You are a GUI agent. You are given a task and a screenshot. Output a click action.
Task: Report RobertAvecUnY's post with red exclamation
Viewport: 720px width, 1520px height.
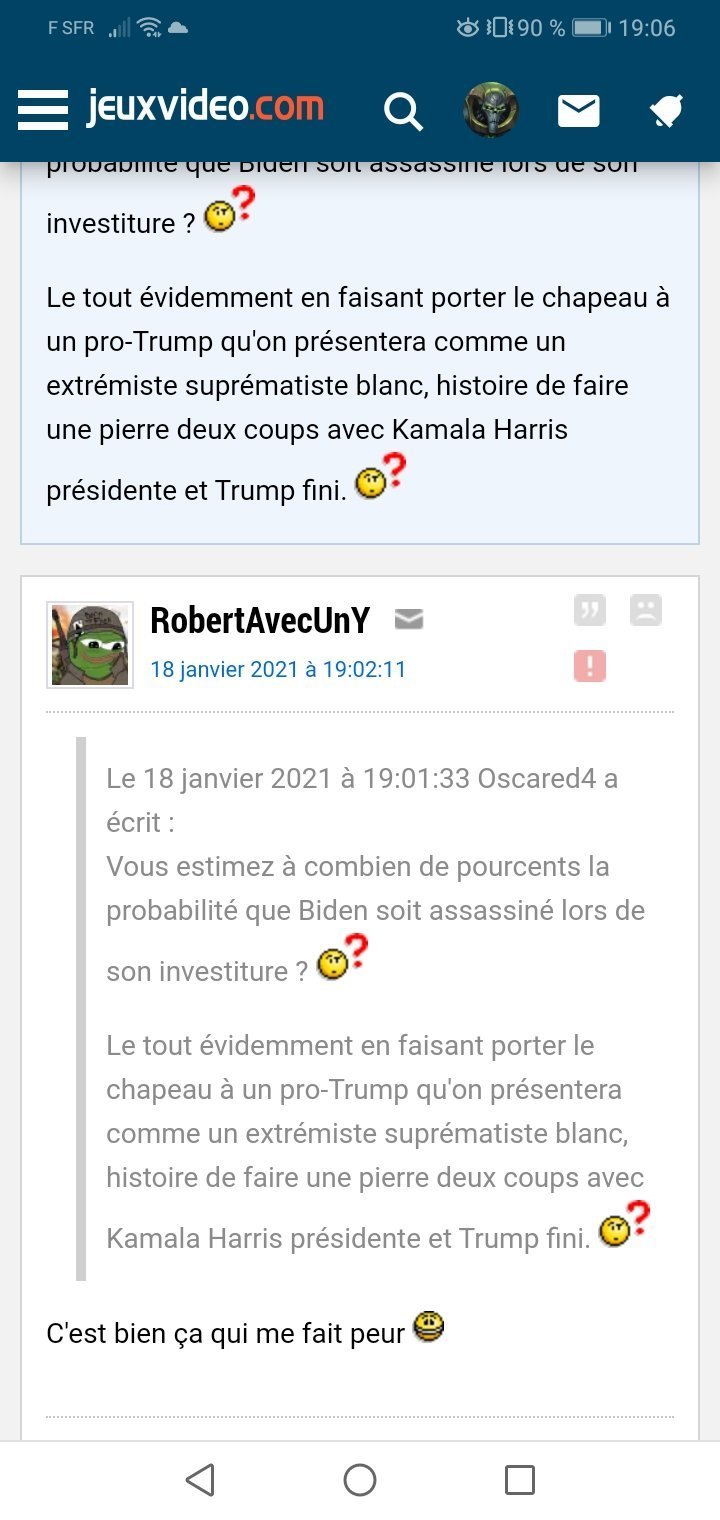(590, 666)
